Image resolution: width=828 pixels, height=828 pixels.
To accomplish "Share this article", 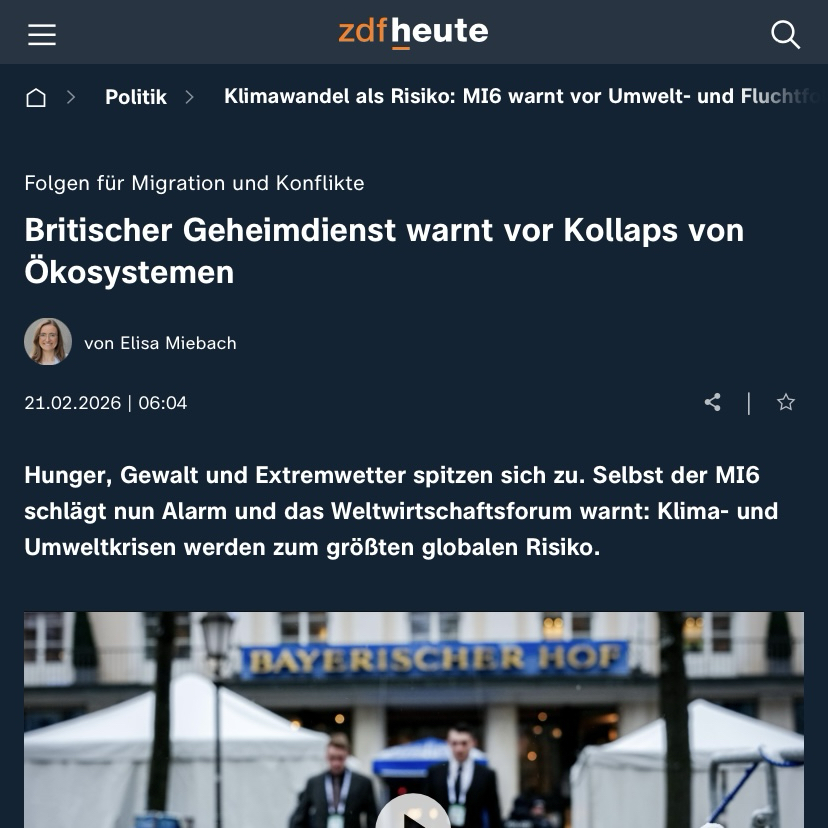I will pyautogui.click(x=712, y=402).
